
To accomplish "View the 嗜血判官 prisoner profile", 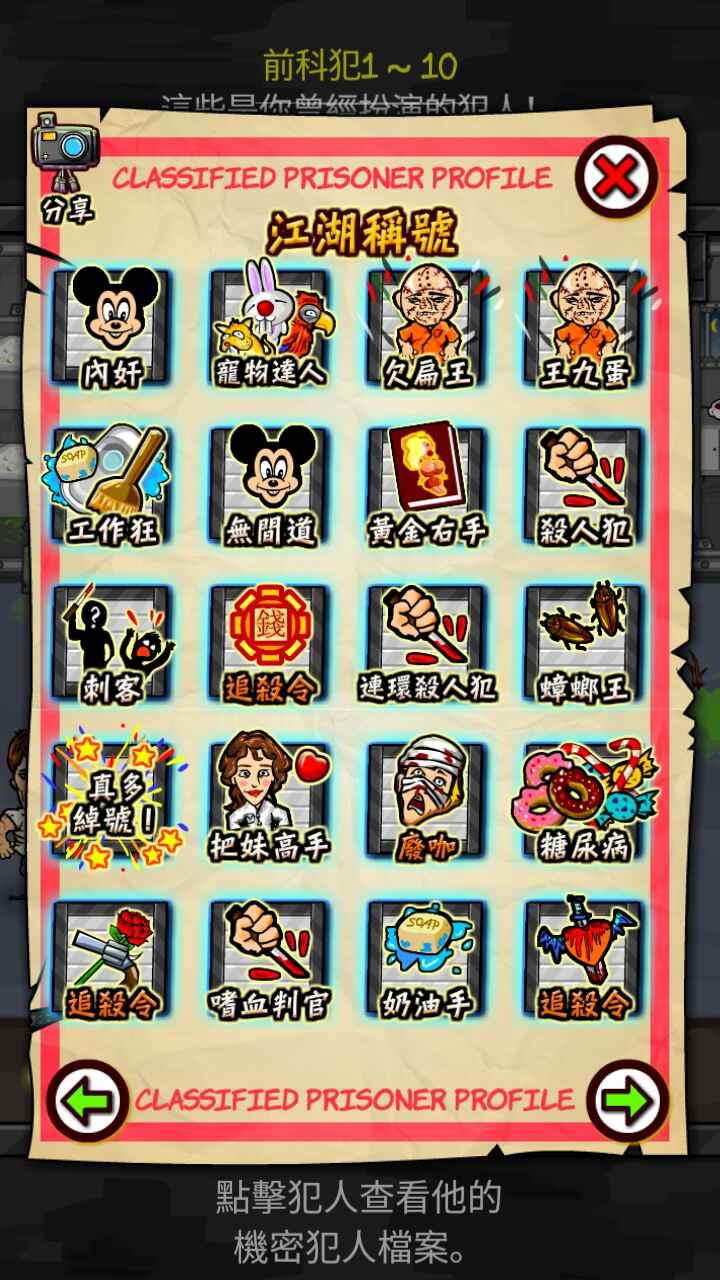I will 270,959.
